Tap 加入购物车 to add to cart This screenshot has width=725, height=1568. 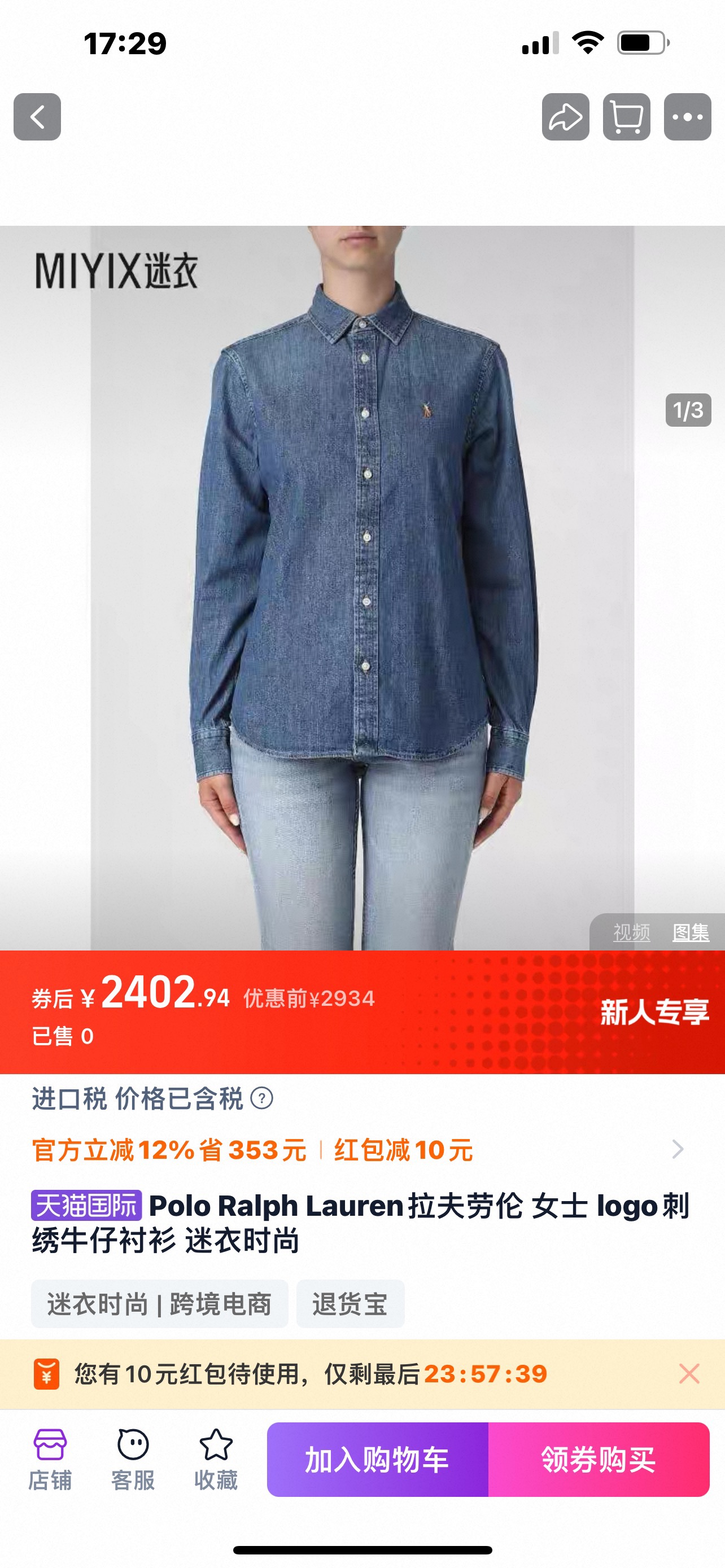click(377, 1459)
